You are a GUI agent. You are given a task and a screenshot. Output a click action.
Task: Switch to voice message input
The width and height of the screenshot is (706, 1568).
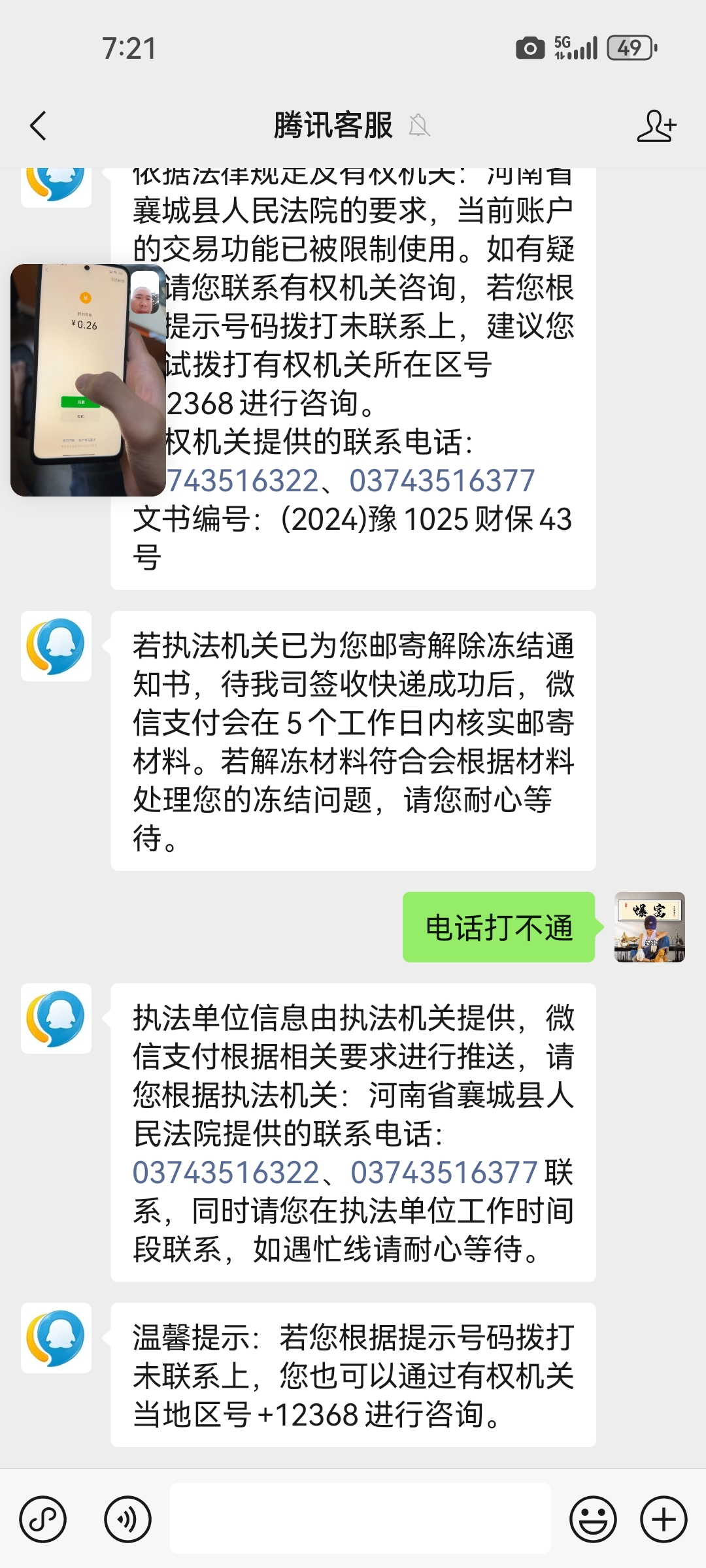[x=128, y=1519]
